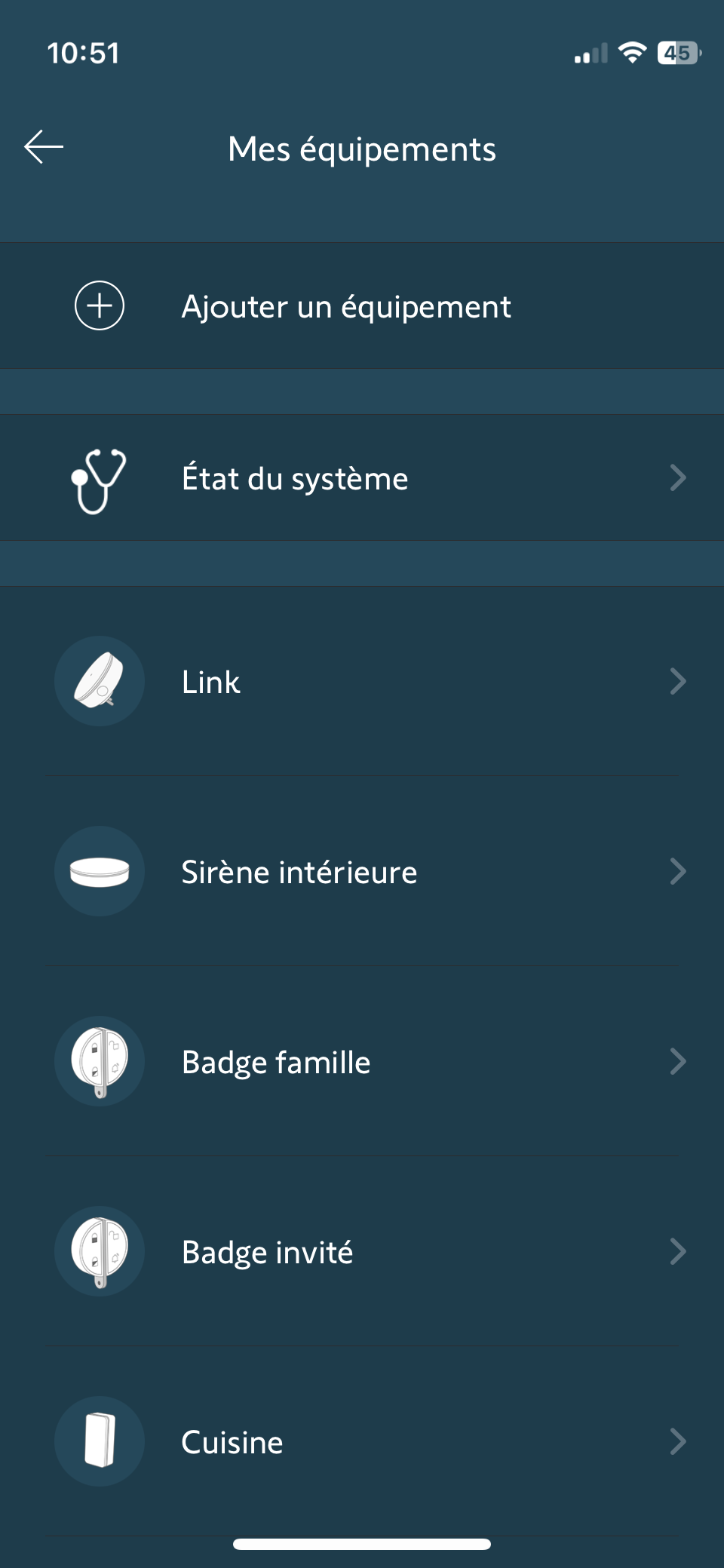The image size is (724, 1568).
Task: Open État du système
Action: tap(362, 478)
